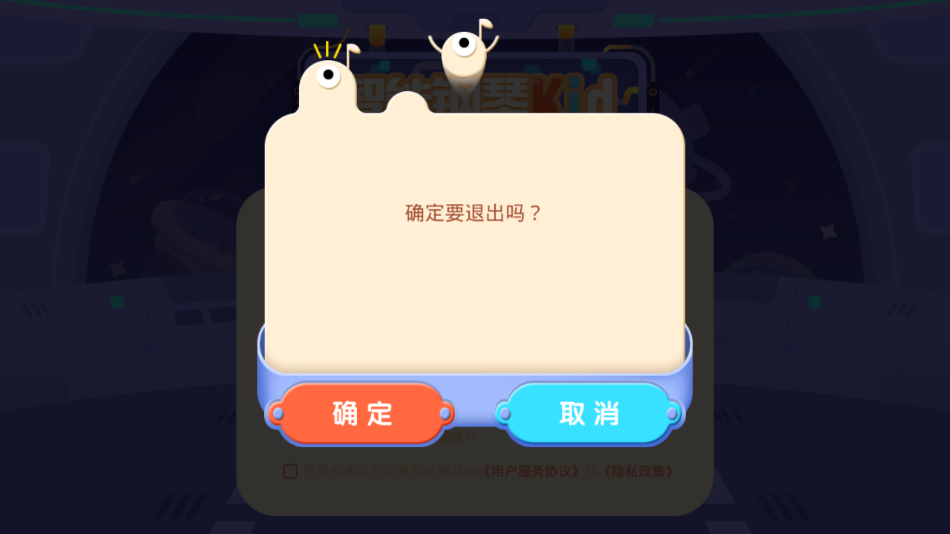Cancel exit with the 取消 button
Image resolution: width=950 pixels, height=534 pixels.
(589, 413)
